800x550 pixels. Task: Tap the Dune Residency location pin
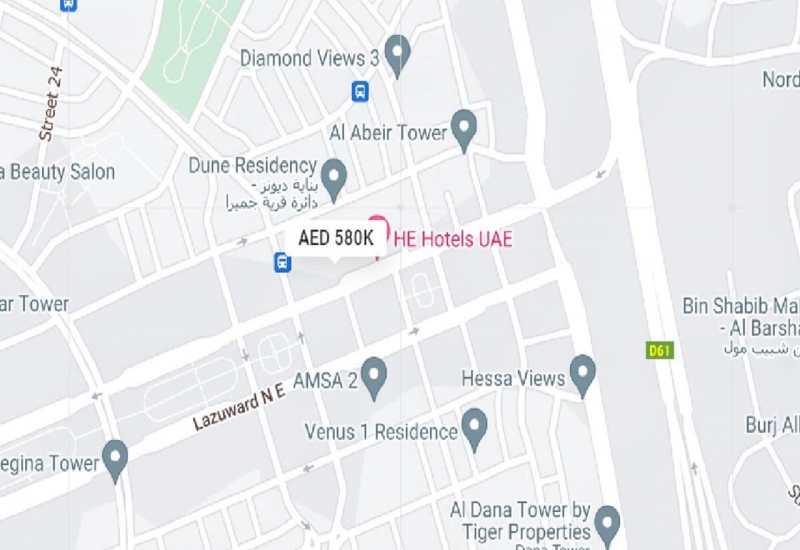(x=334, y=176)
